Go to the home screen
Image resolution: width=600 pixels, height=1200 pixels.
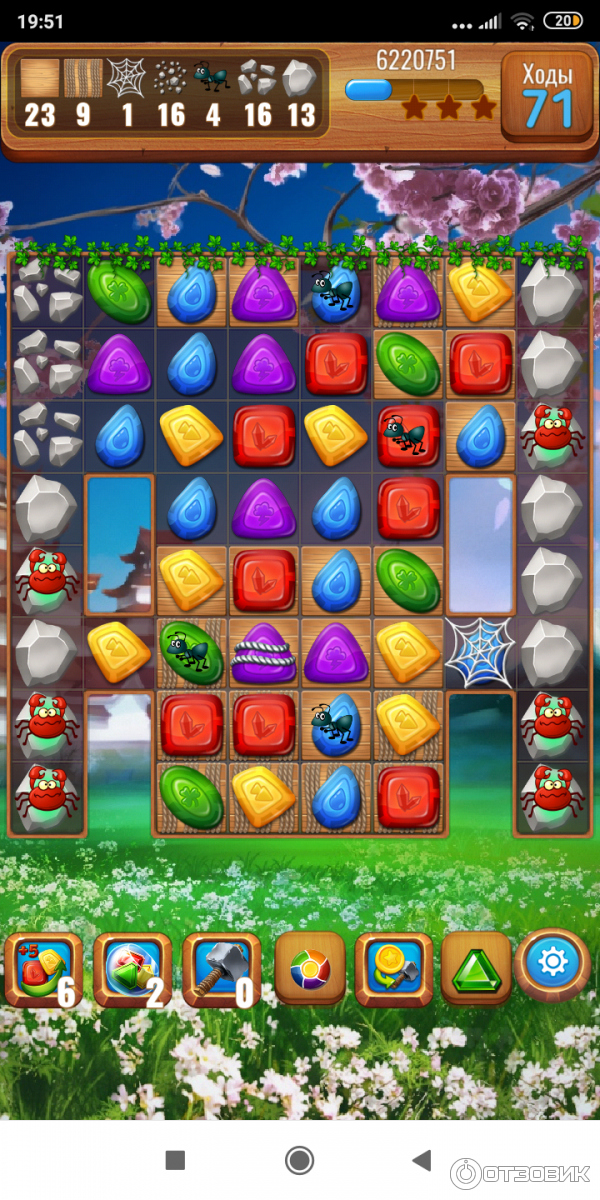[299, 1160]
